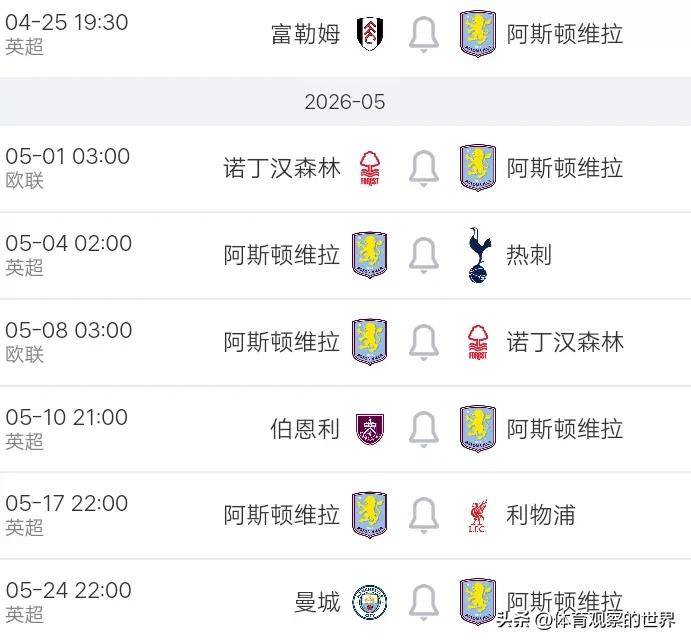Open the 04-25 Fulham vs Aston Villa match
The width and height of the screenshot is (691, 644).
[x=150, y=34]
